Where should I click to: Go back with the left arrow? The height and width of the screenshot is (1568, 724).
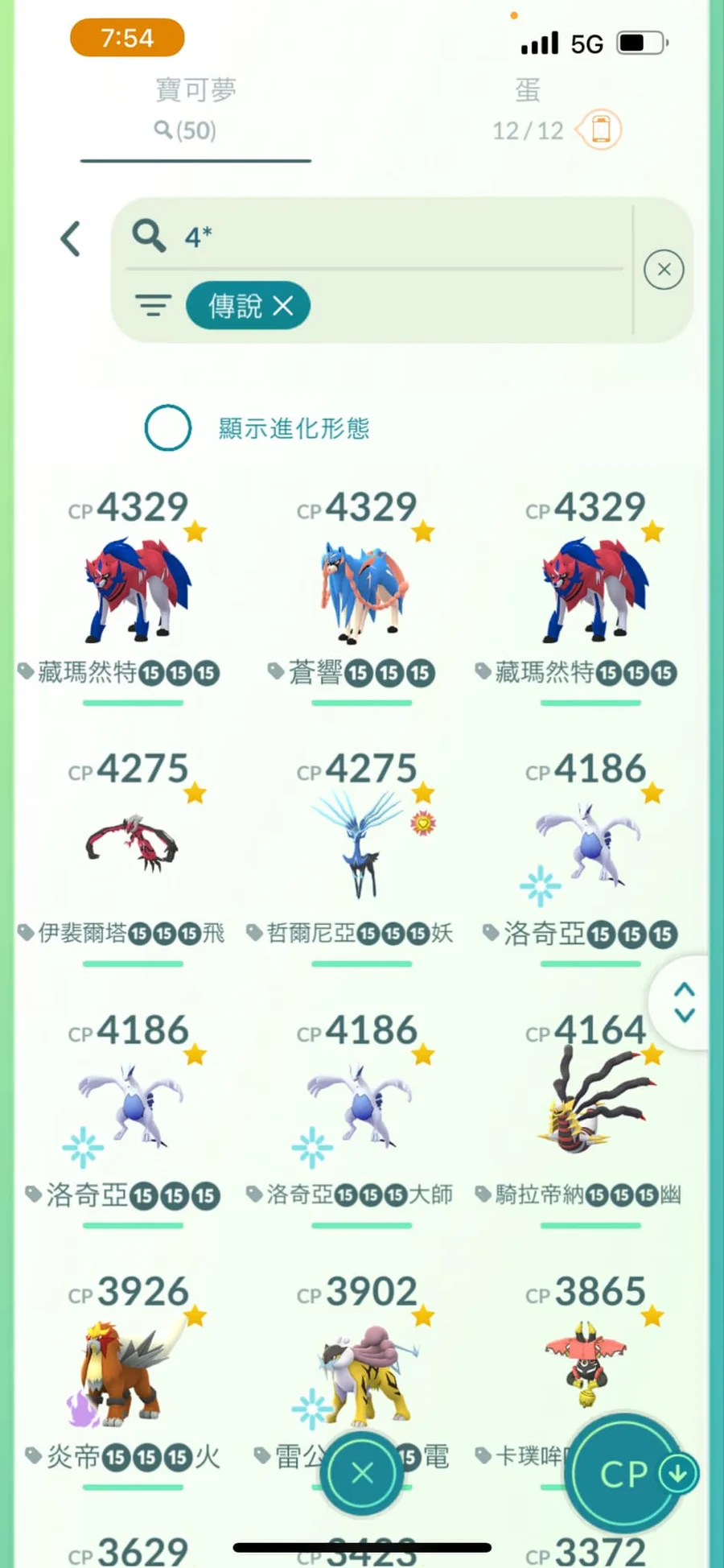pos(71,238)
